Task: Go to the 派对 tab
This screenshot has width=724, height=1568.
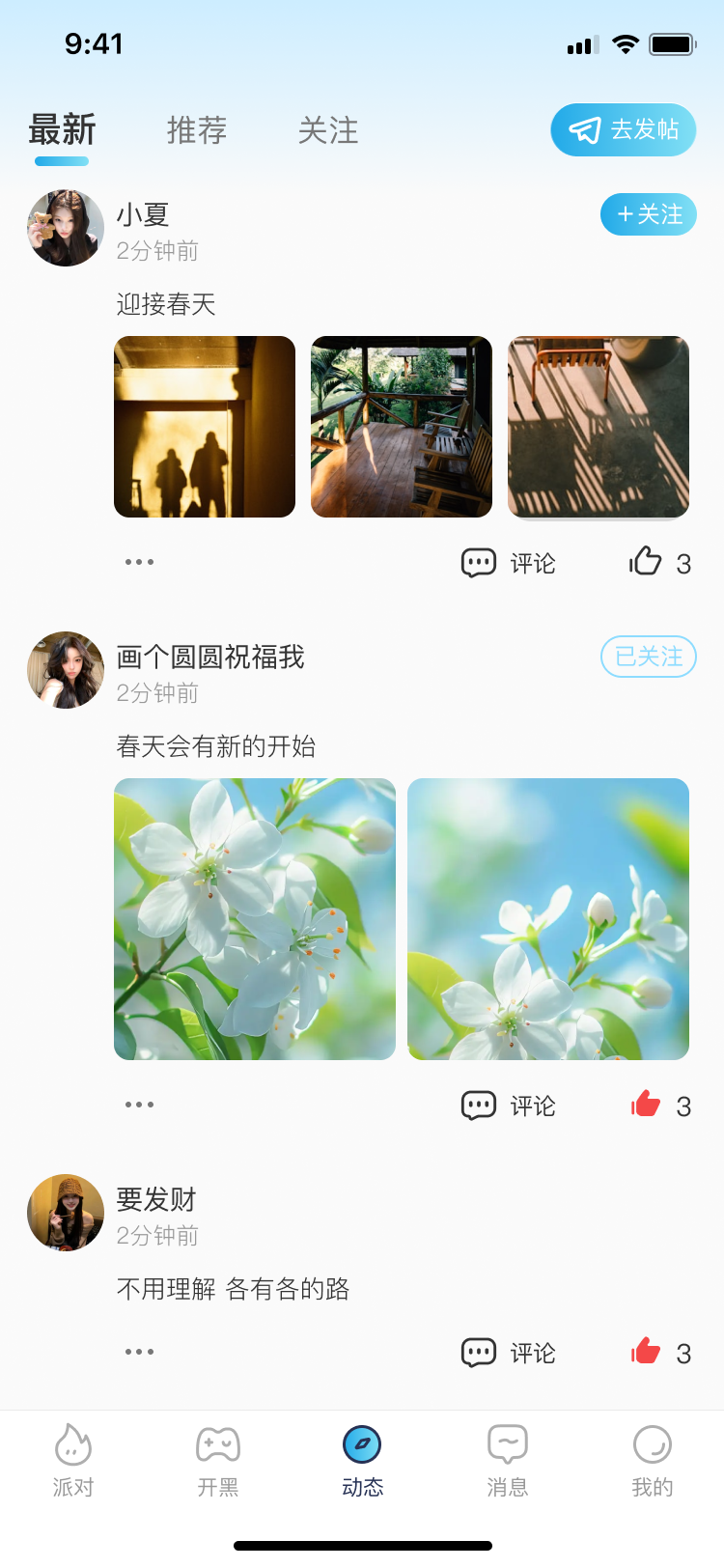Action: click(73, 1460)
